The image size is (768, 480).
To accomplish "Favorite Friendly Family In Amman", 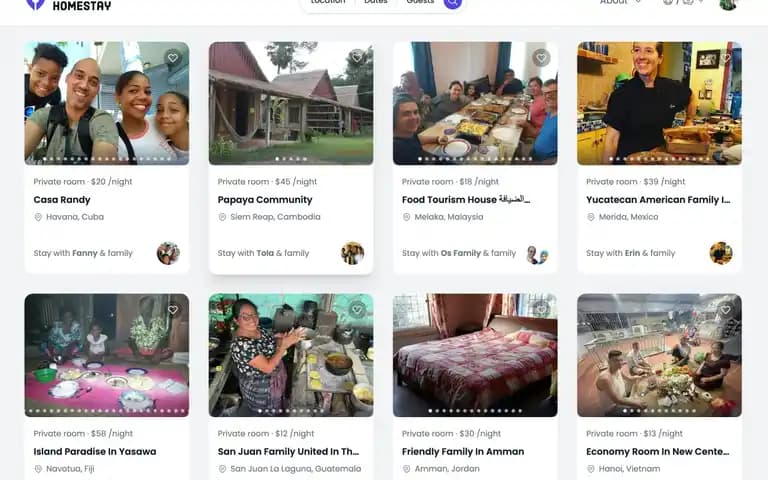I will (541, 310).
